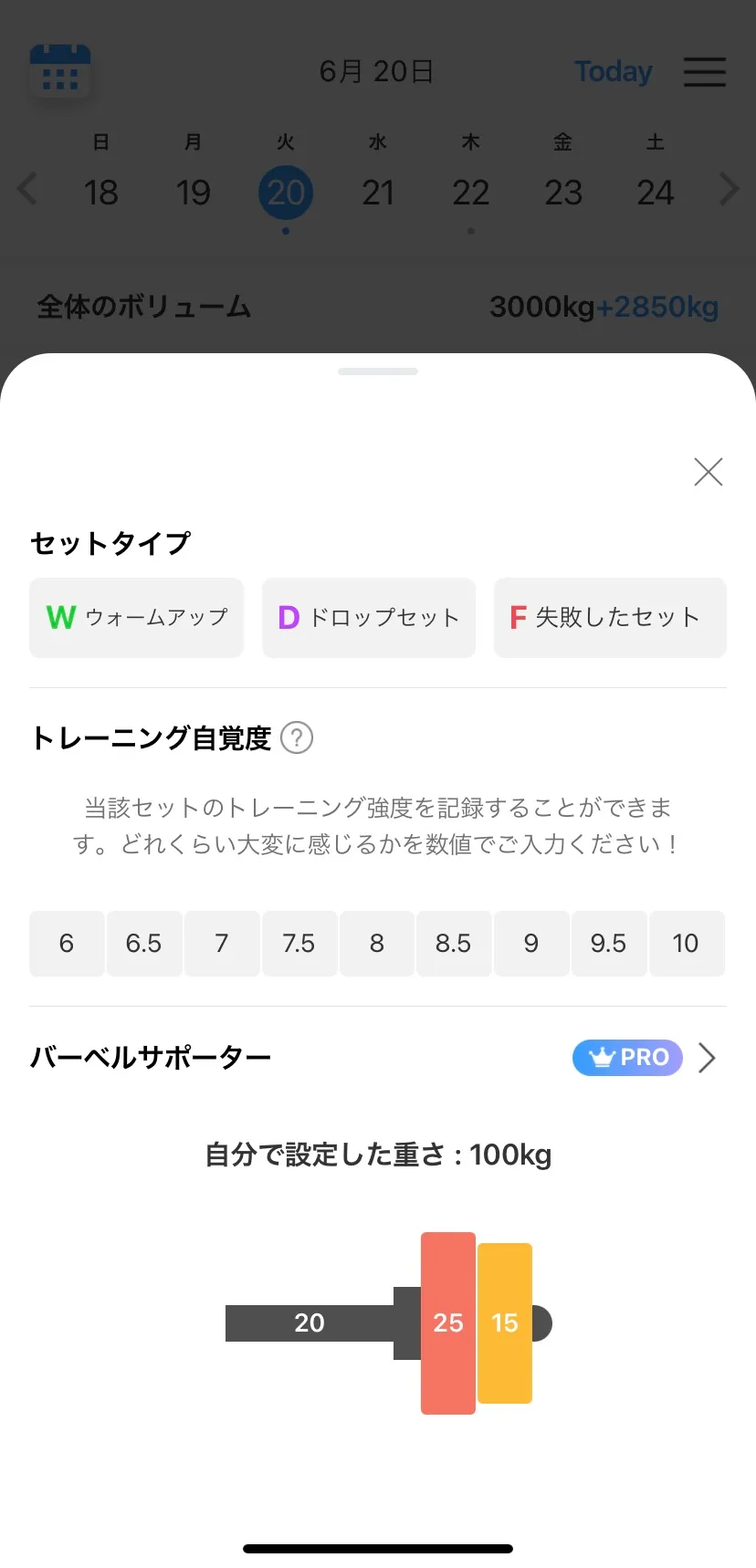This screenshot has height=1568, width=756.
Task: Choose intensity rating 7.5
Action: pyautogui.click(x=299, y=944)
